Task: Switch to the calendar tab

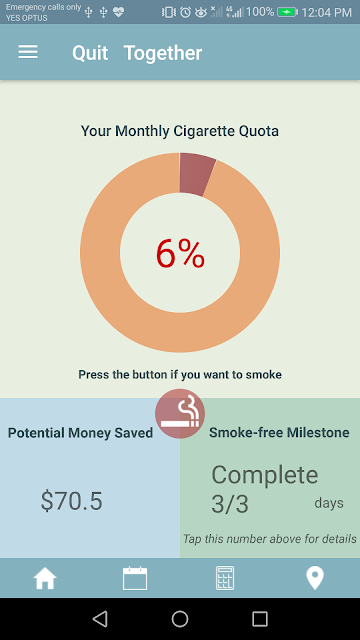Action: click(x=135, y=578)
